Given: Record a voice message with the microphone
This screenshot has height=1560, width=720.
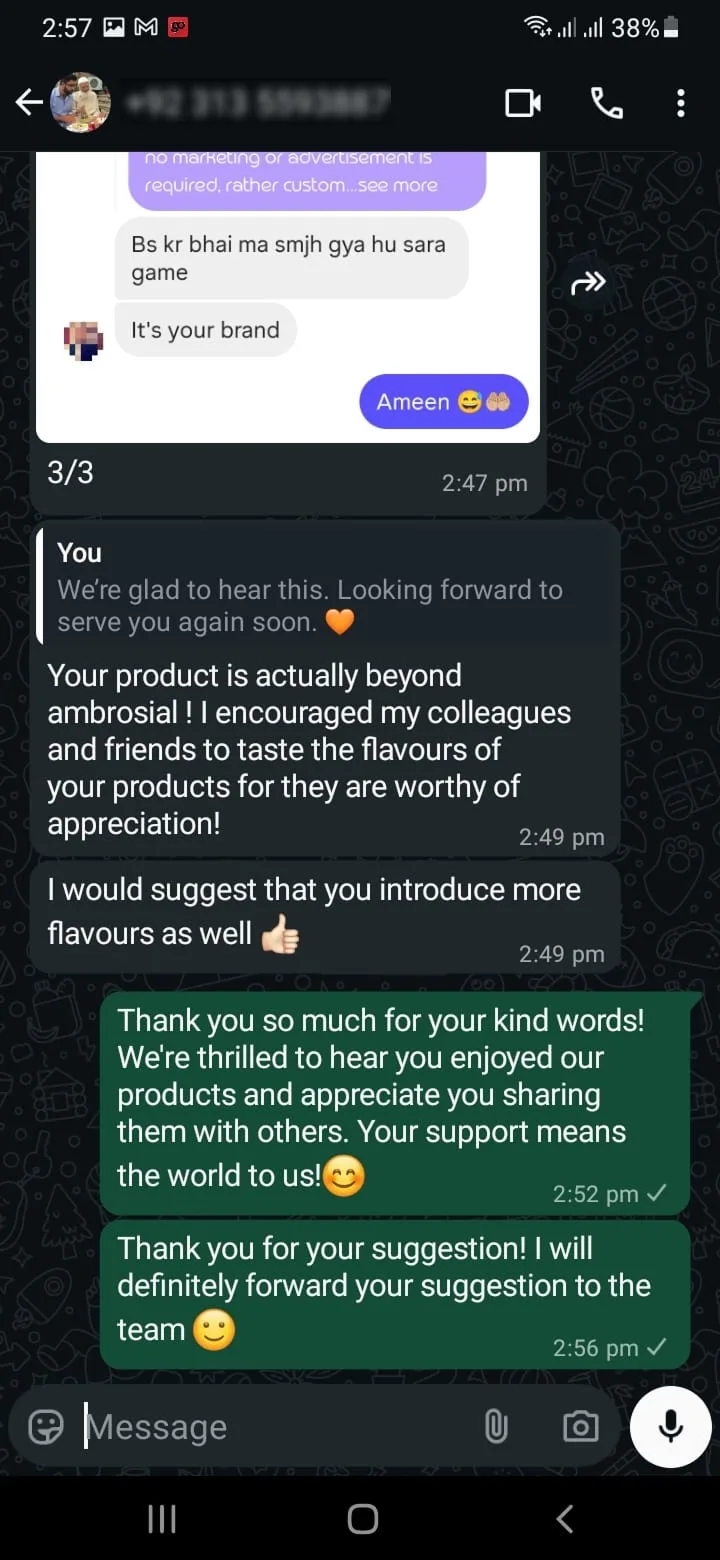Looking at the screenshot, I should (671, 1427).
